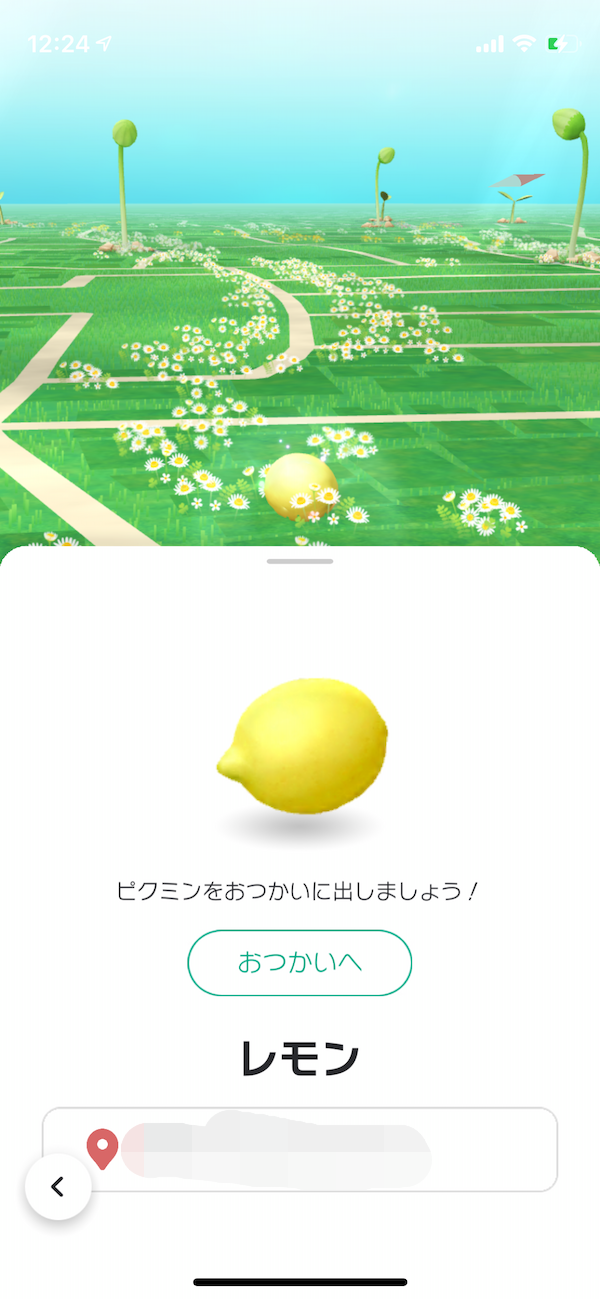Select the lemon on the map
The image size is (600, 1299).
(300, 487)
